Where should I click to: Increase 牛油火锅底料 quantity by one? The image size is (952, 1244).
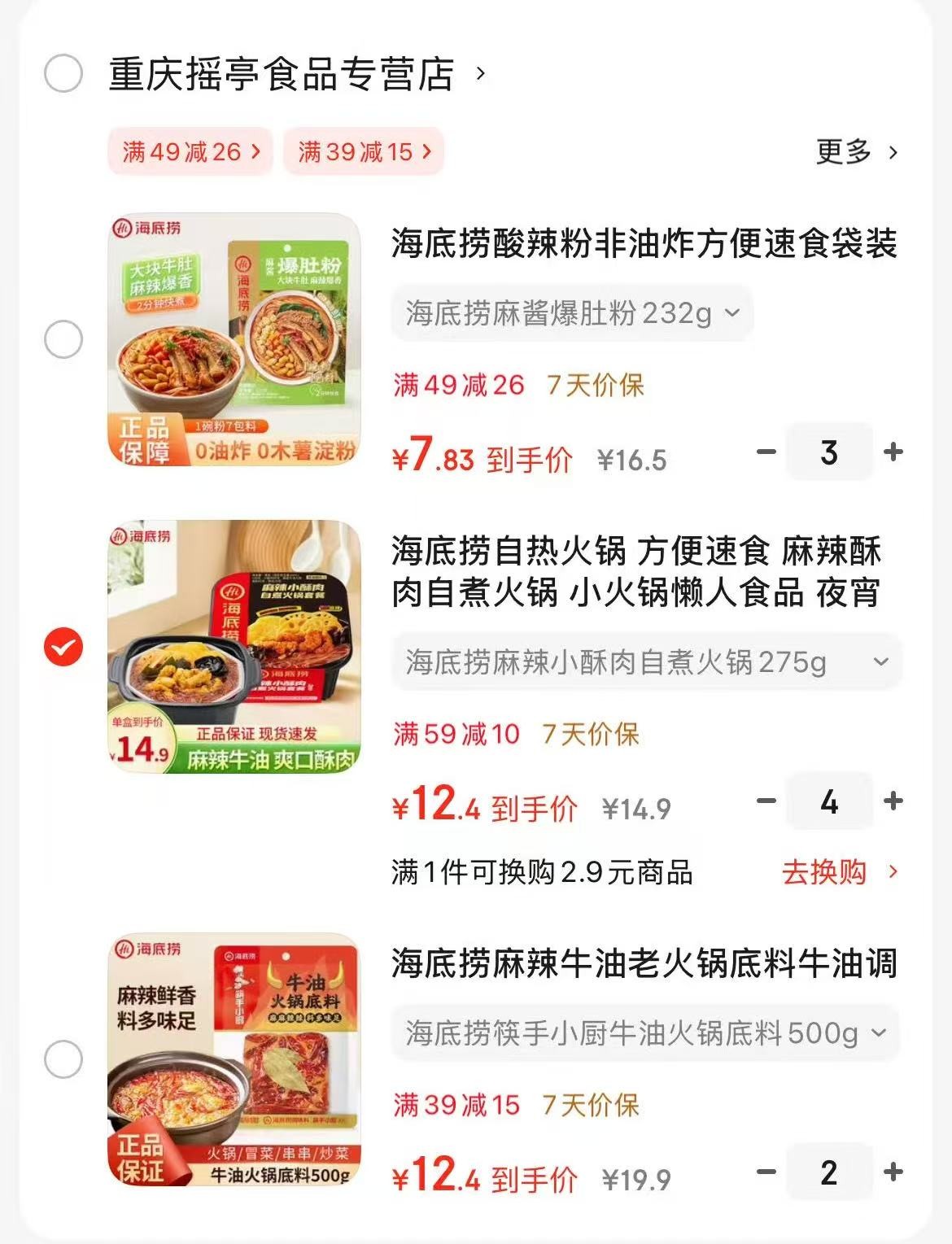click(893, 1172)
